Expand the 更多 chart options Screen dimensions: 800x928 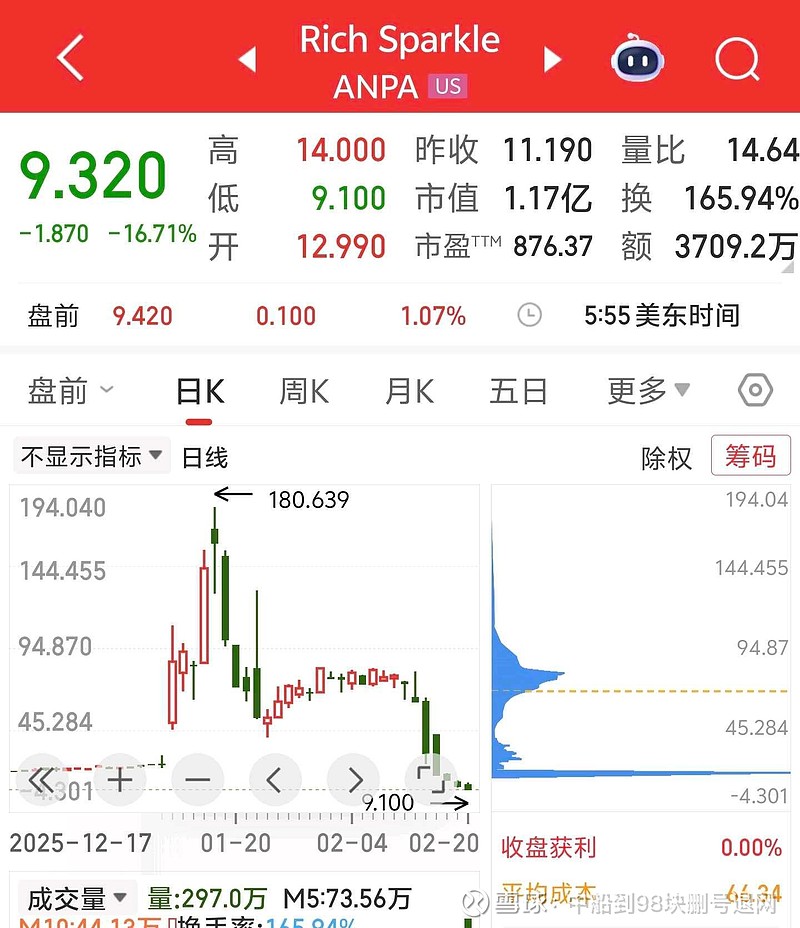[648, 391]
